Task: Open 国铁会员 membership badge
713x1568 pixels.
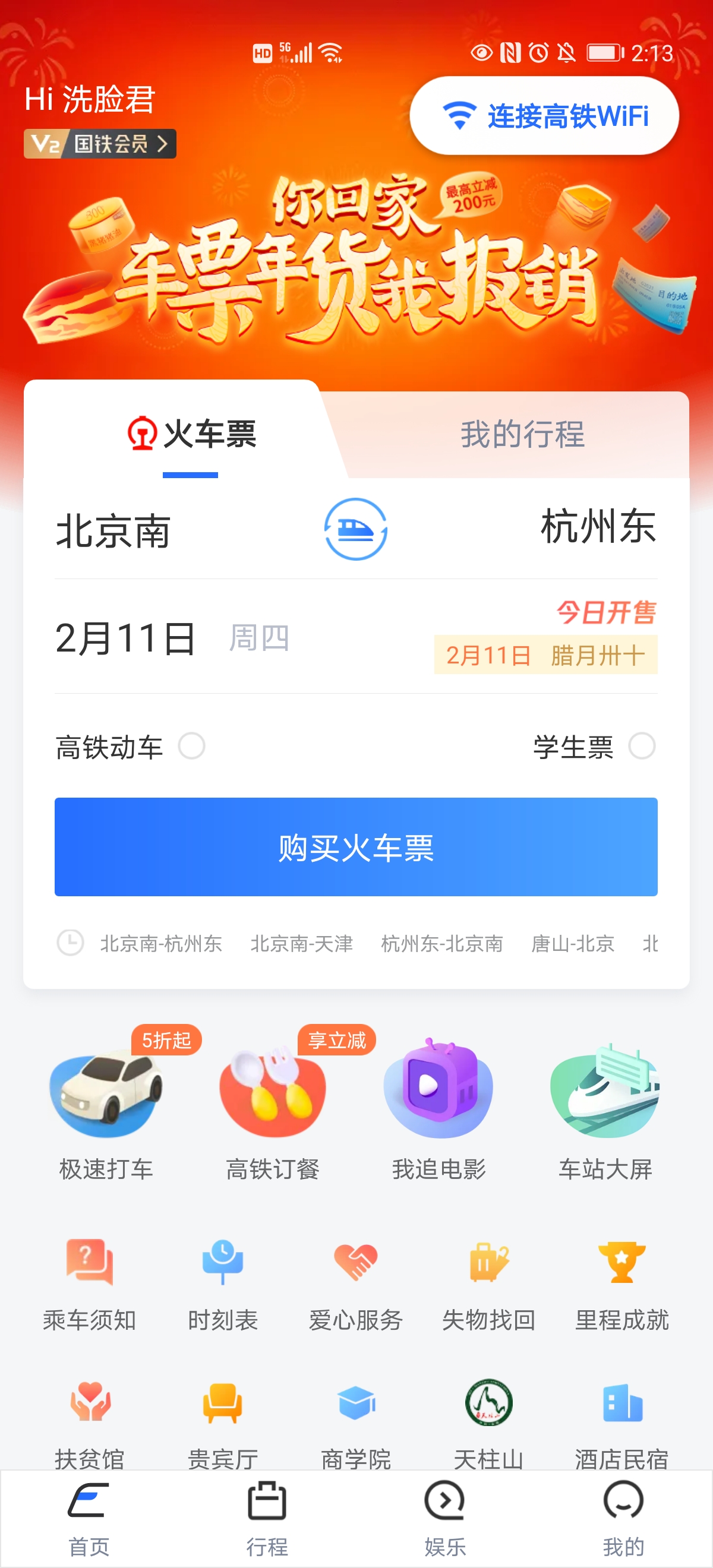Action: [x=100, y=144]
